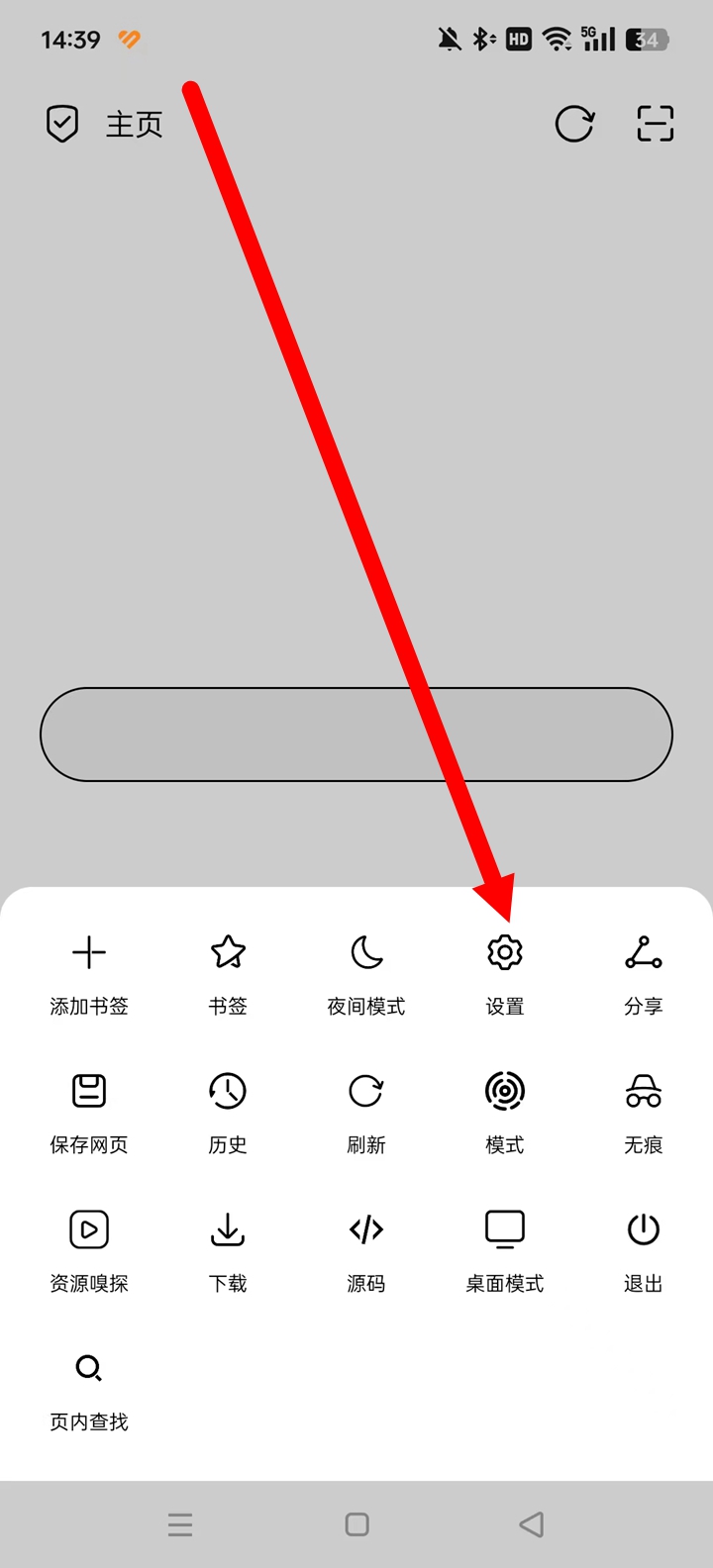Switch to 桌面模式 desktop mode
The width and height of the screenshot is (713, 1568).
505,1250
